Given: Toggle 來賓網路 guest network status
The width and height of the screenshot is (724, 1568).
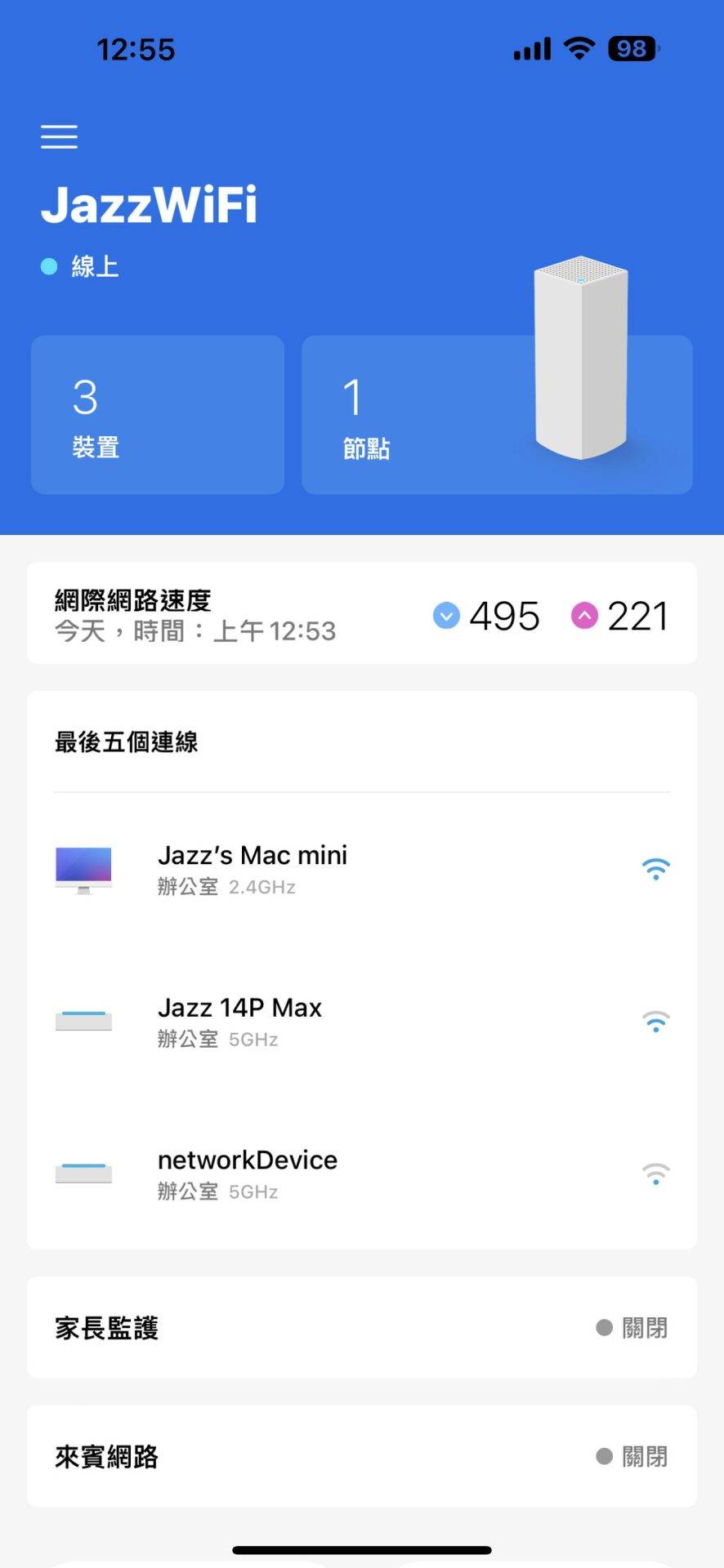Looking at the screenshot, I should (x=632, y=1457).
